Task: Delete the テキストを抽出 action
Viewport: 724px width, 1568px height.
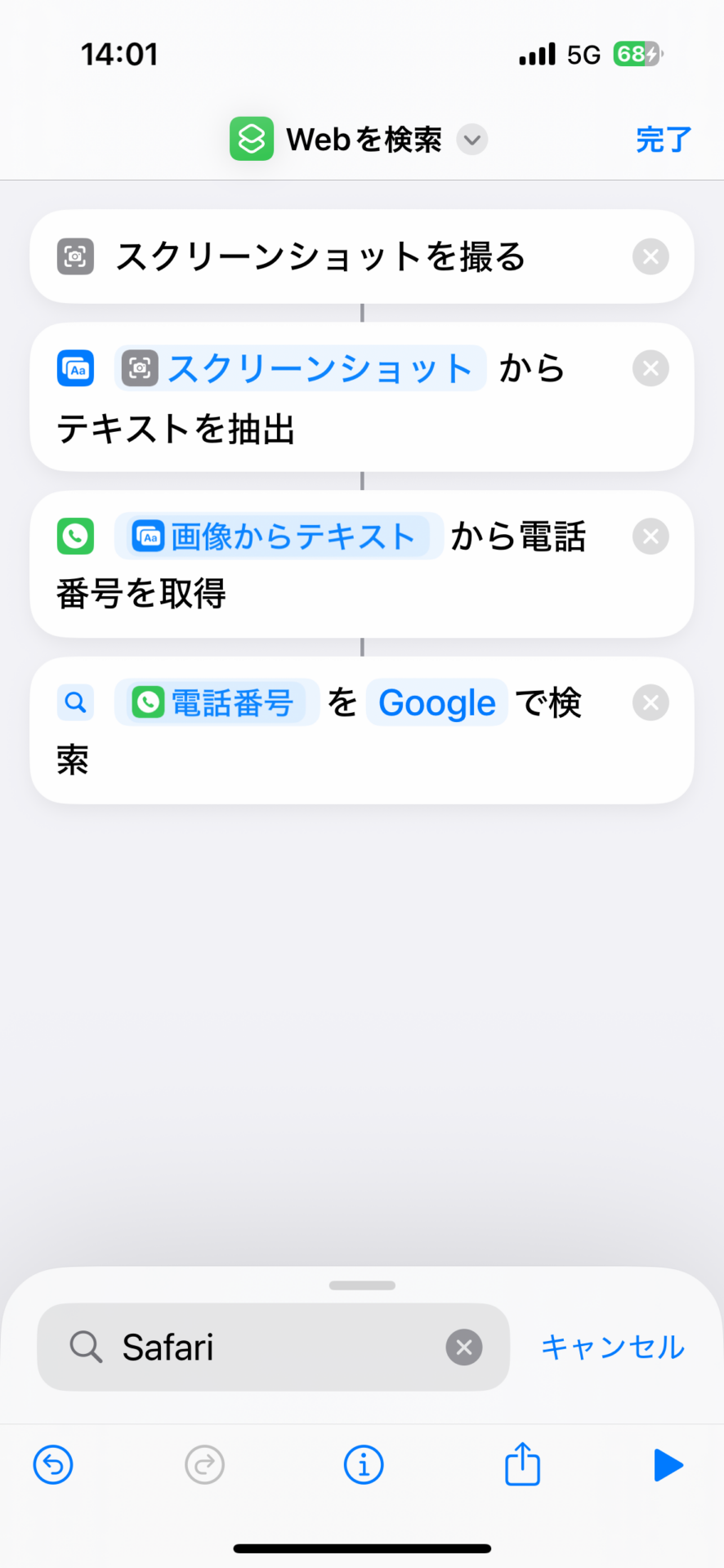Action: pyautogui.click(x=650, y=368)
